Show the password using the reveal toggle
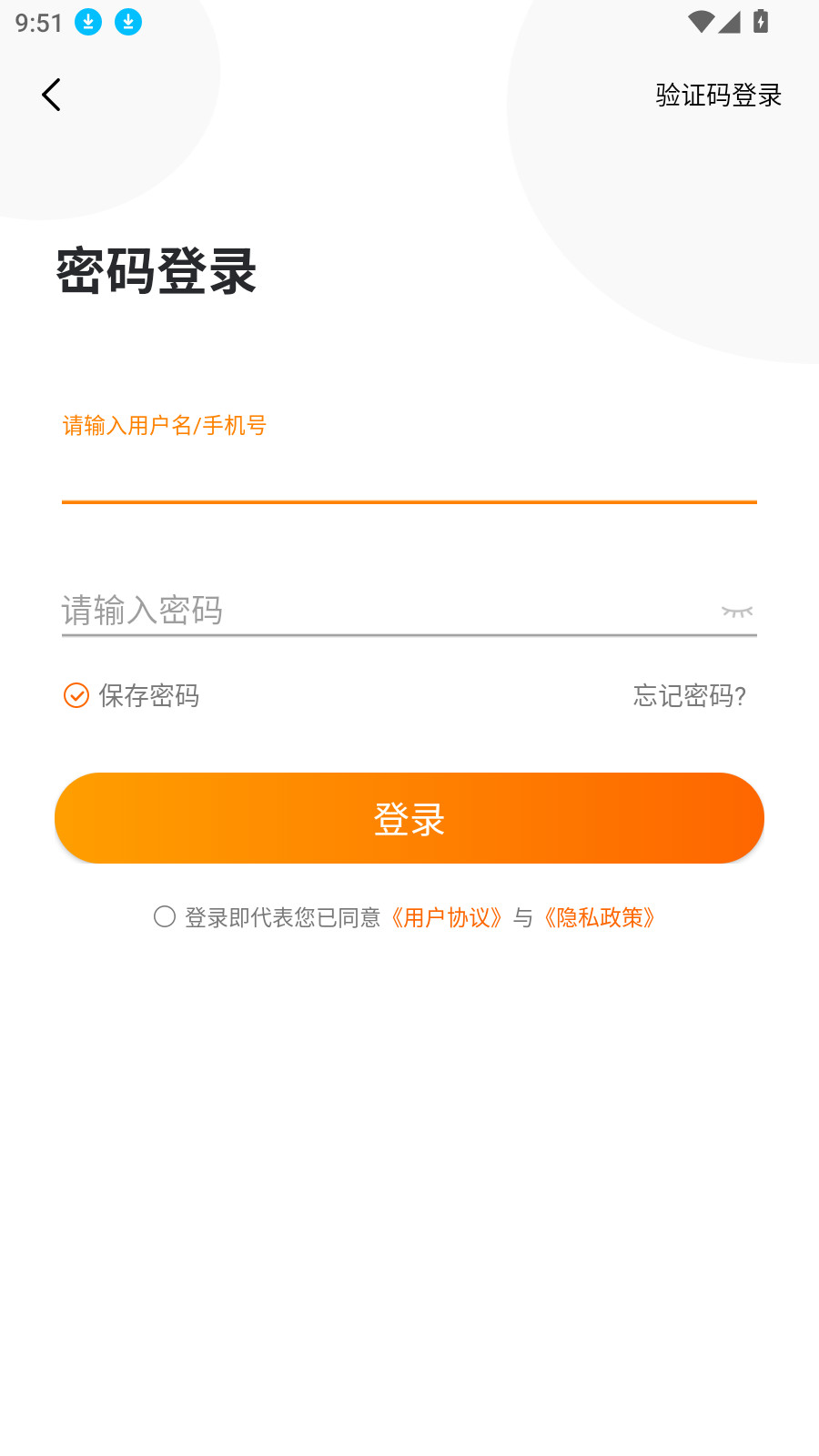819x1456 pixels. (738, 611)
